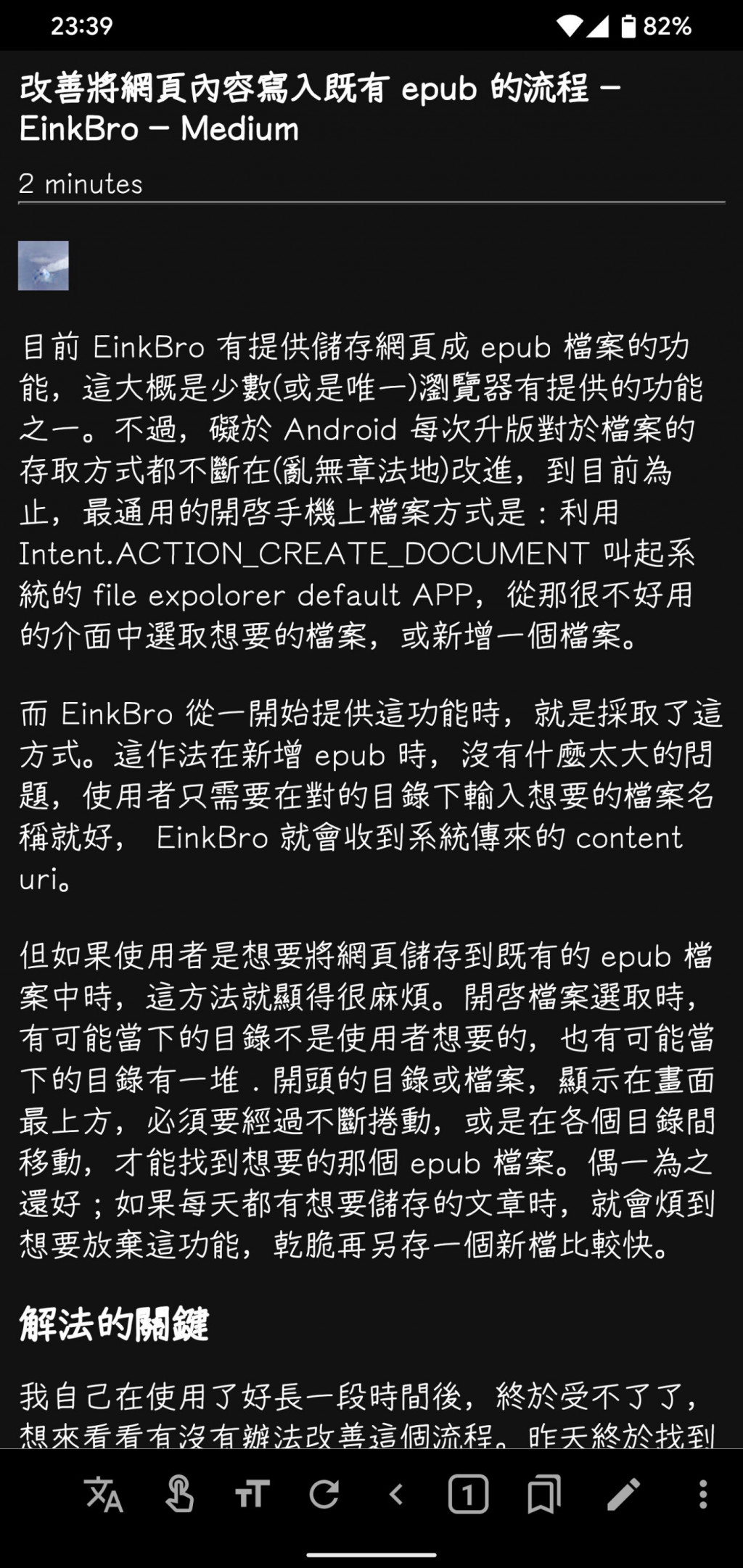
Task: Adjust font size with the text icon
Action: 252,1495
